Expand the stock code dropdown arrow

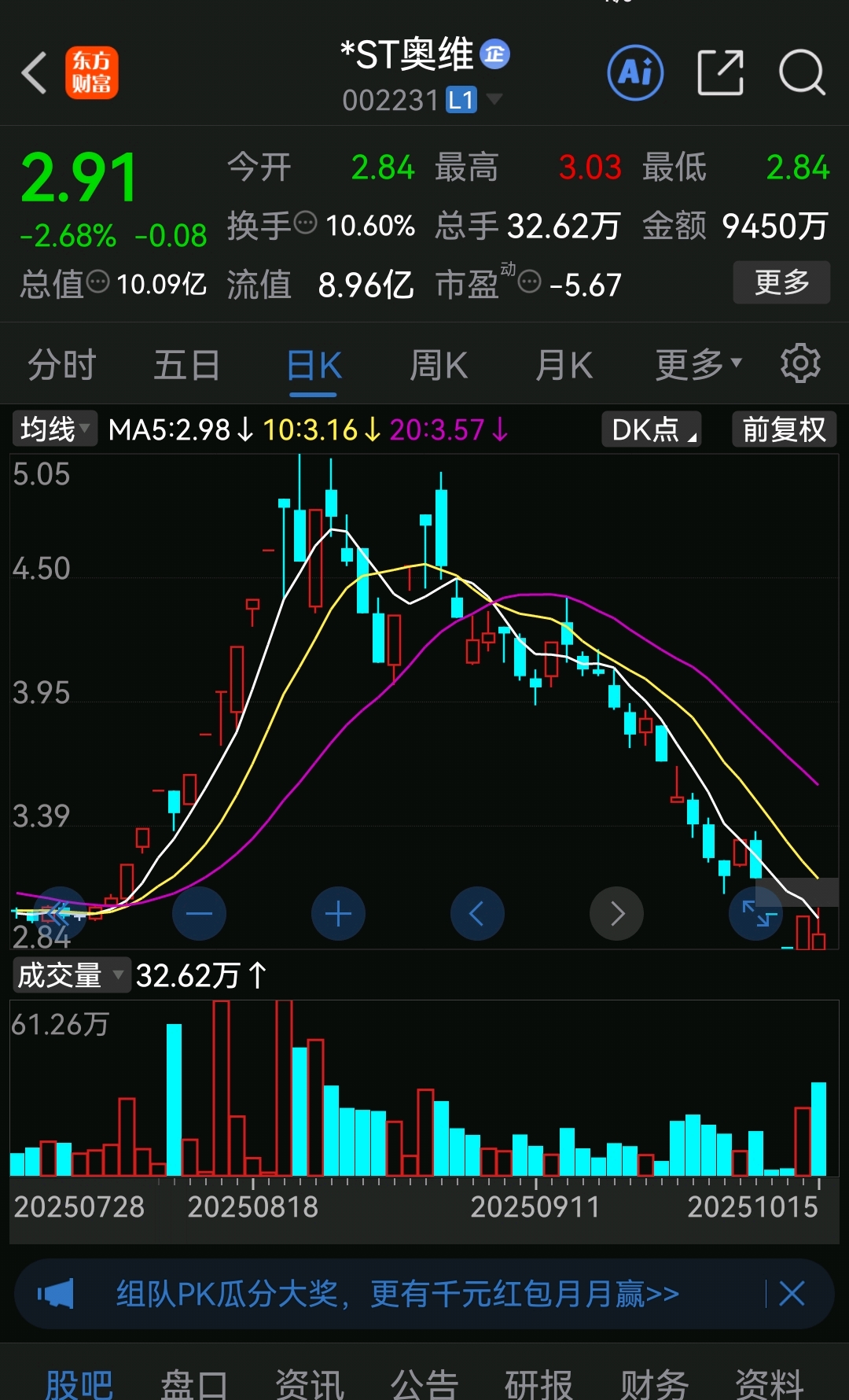click(x=494, y=99)
